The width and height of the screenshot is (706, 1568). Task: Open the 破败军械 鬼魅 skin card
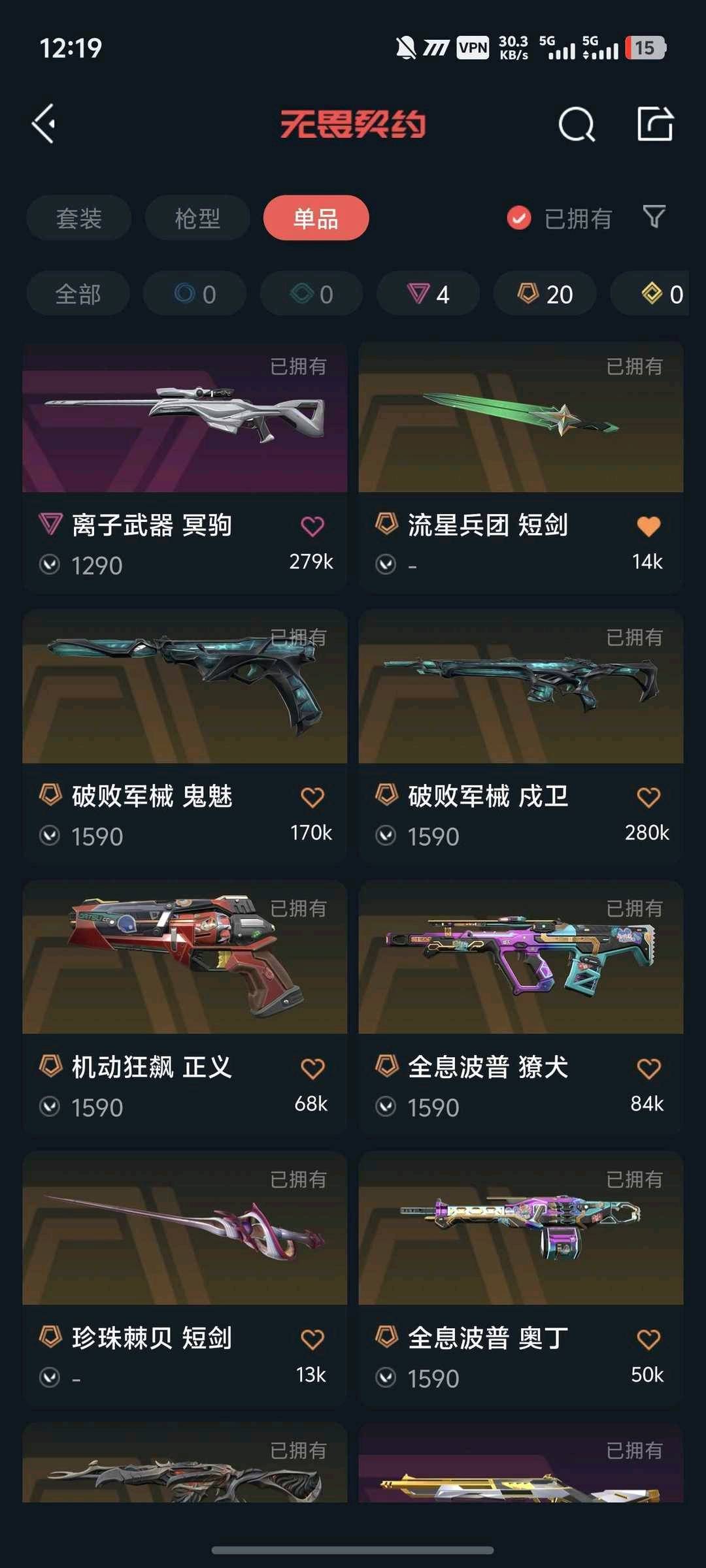[x=184, y=687]
